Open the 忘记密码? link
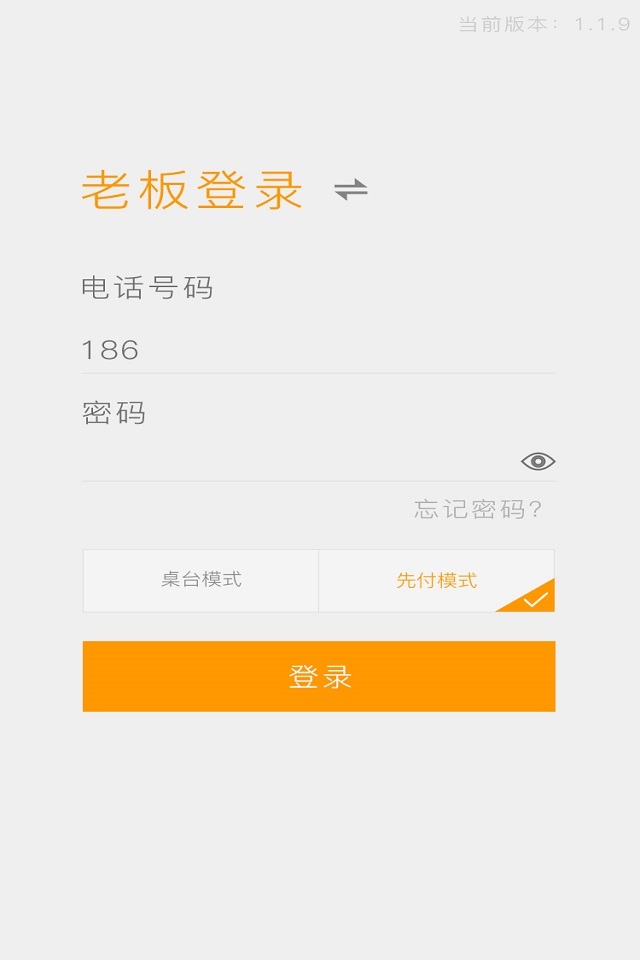Viewport: 640px width, 960px height. pyautogui.click(x=478, y=509)
